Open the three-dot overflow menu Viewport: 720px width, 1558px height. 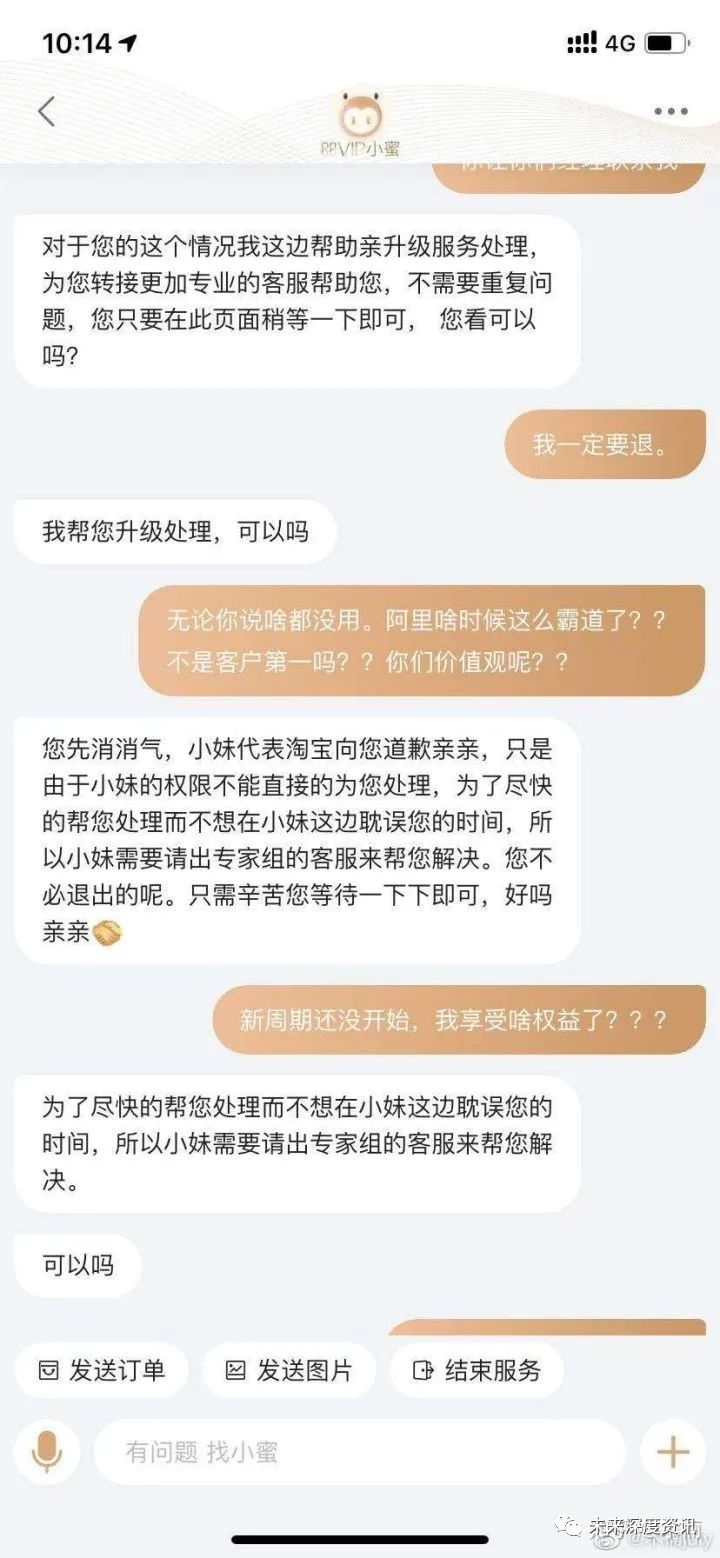(670, 111)
